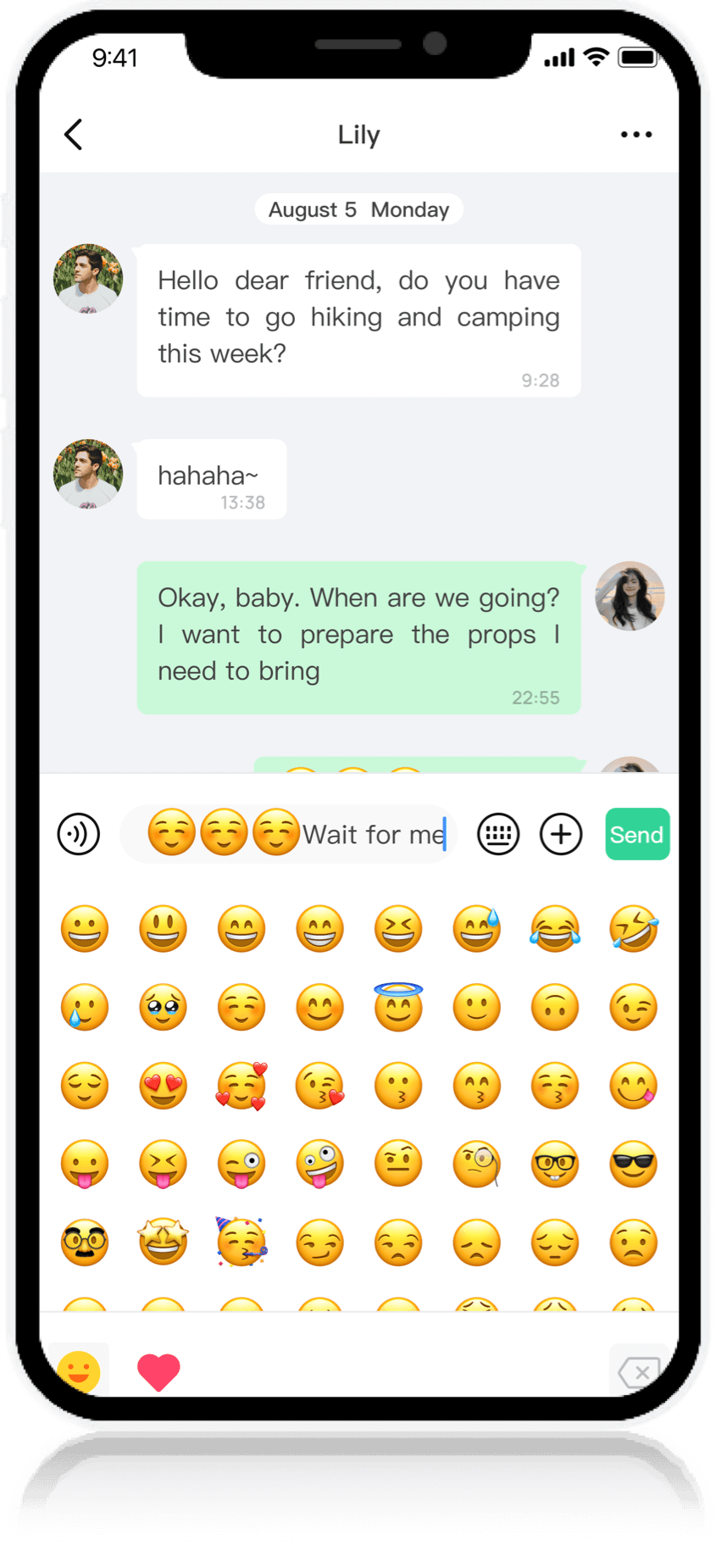Switch to voice message input
Viewport: 722px width, 1568px height.
(x=79, y=834)
